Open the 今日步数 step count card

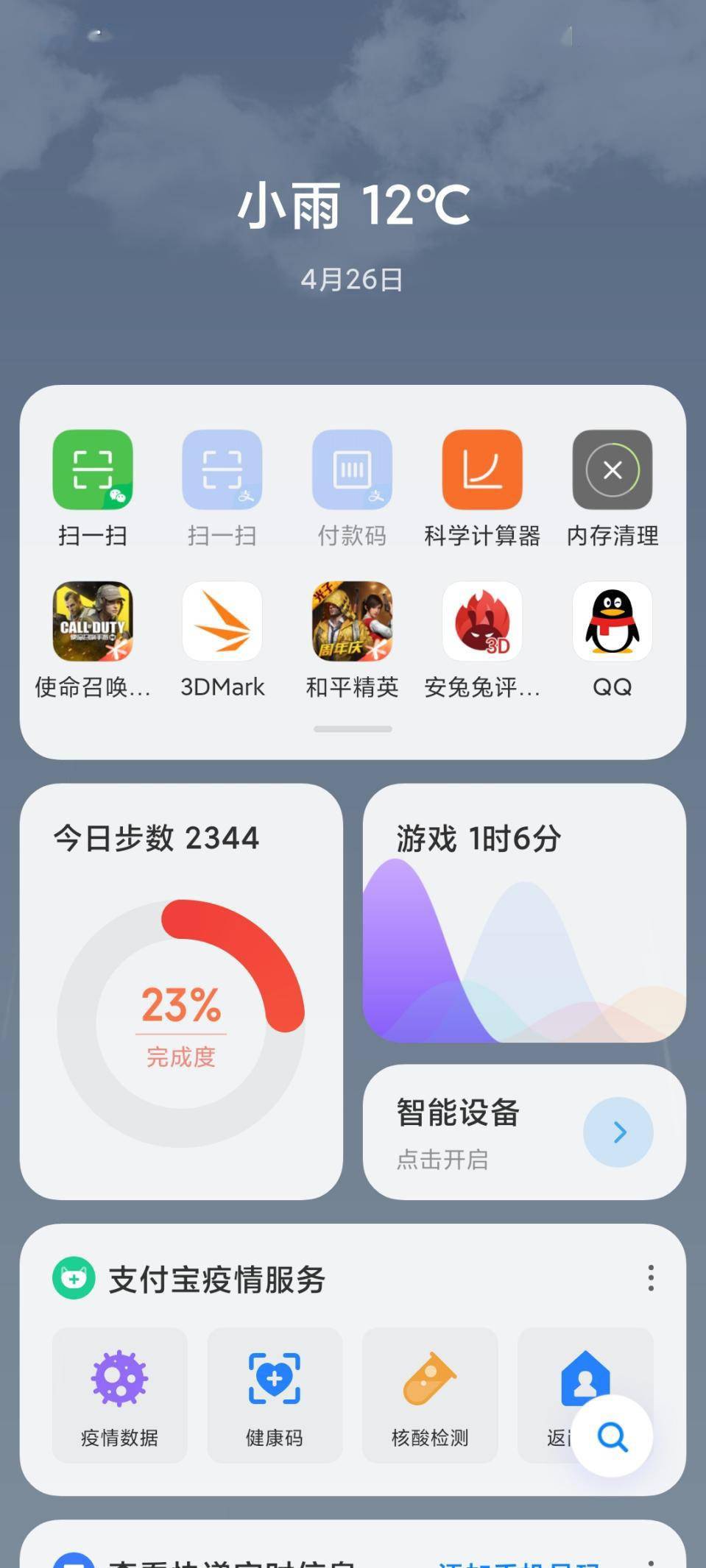click(181, 991)
